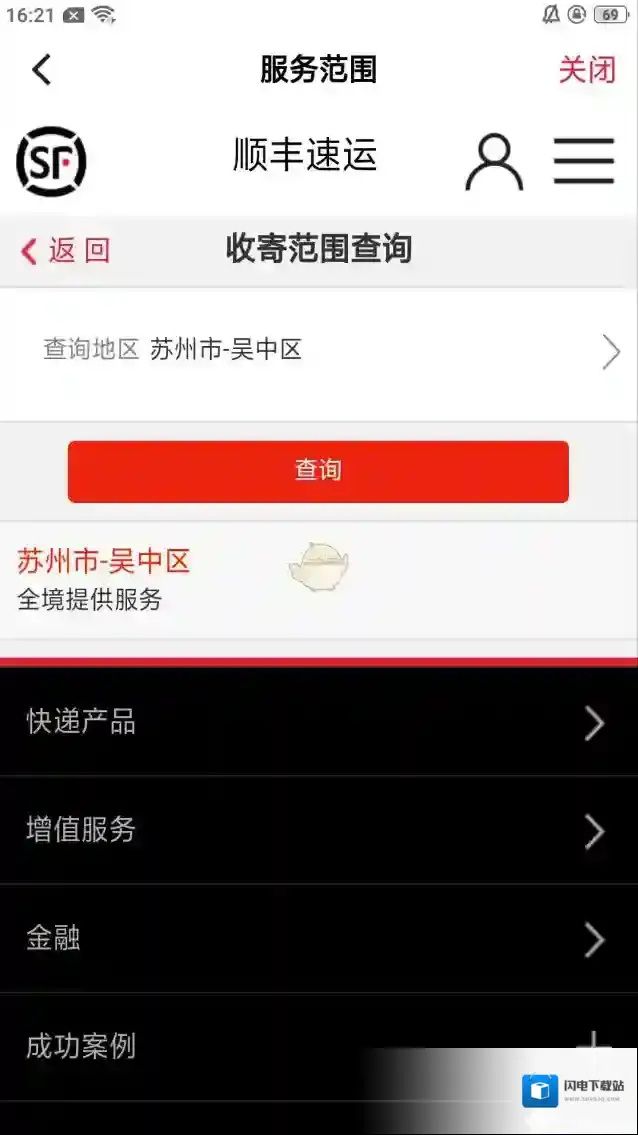
Task: Tap the back arrow in the top bar
Action: click(x=41, y=69)
